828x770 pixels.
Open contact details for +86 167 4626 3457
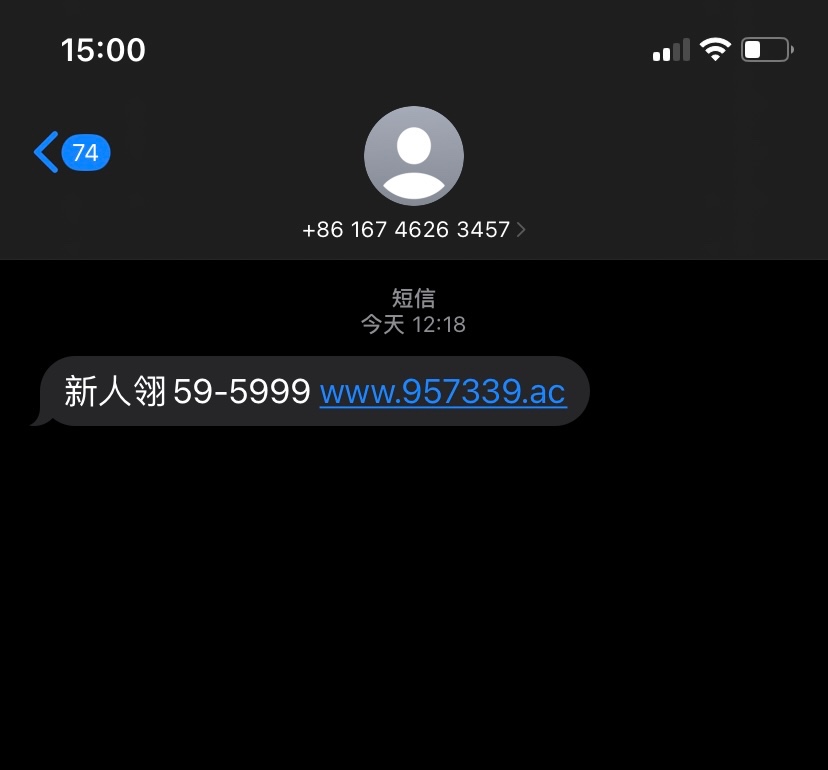pyautogui.click(x=413, y=229)
